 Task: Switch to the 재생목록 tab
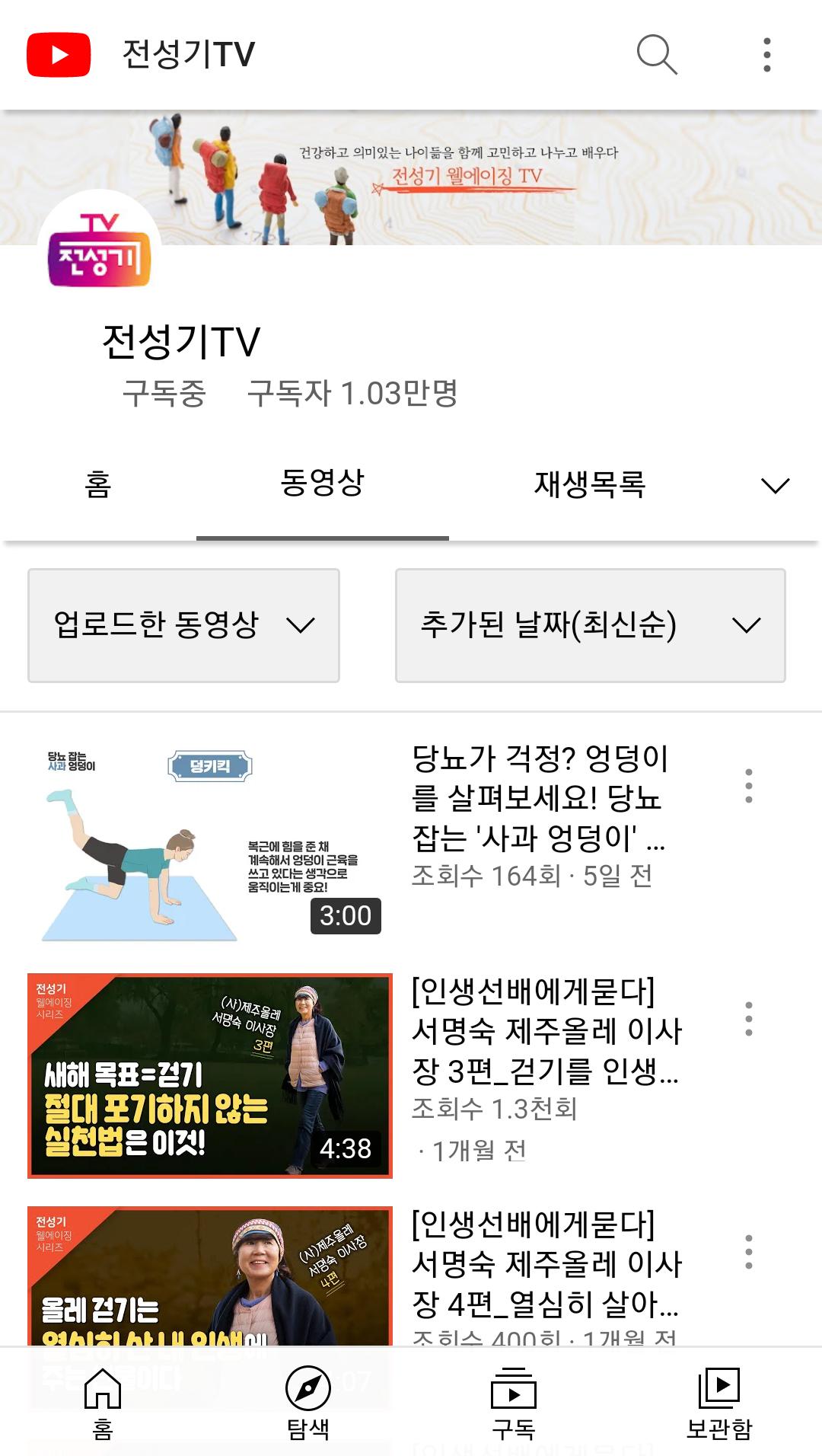(x=590, y=484)
